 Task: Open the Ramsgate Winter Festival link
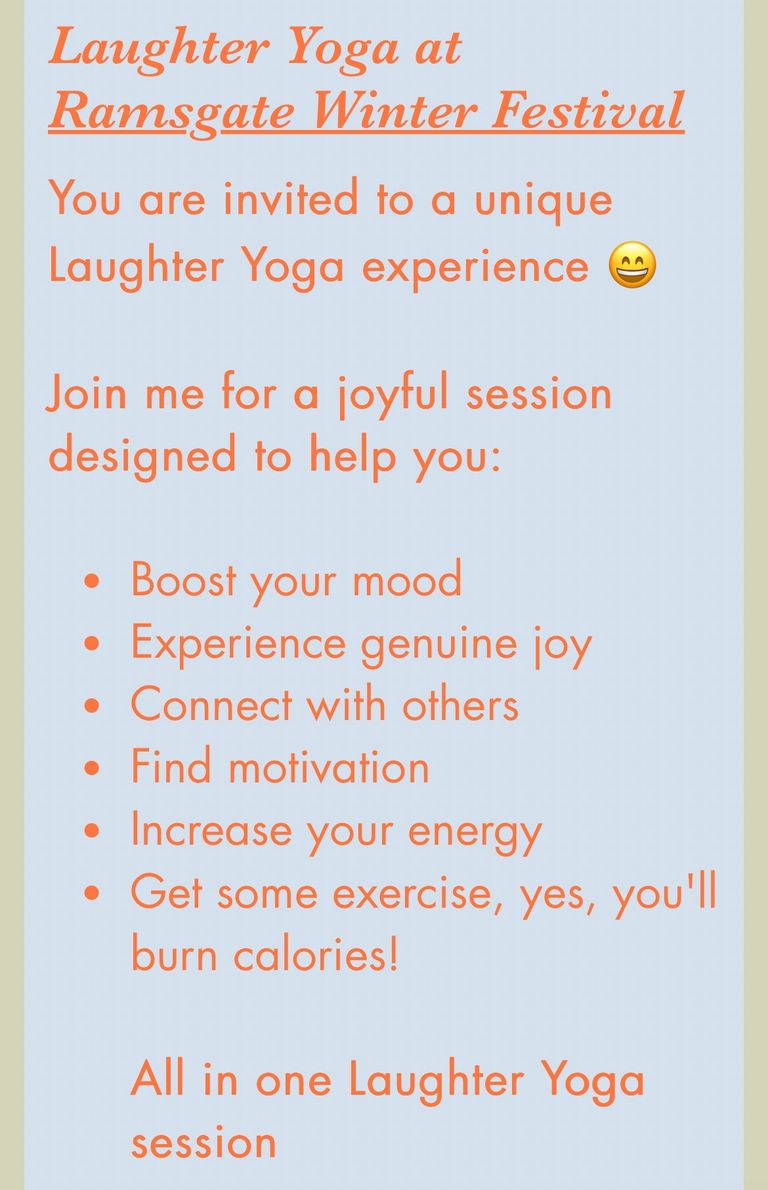pyautogui.click(x=365, y=110)
